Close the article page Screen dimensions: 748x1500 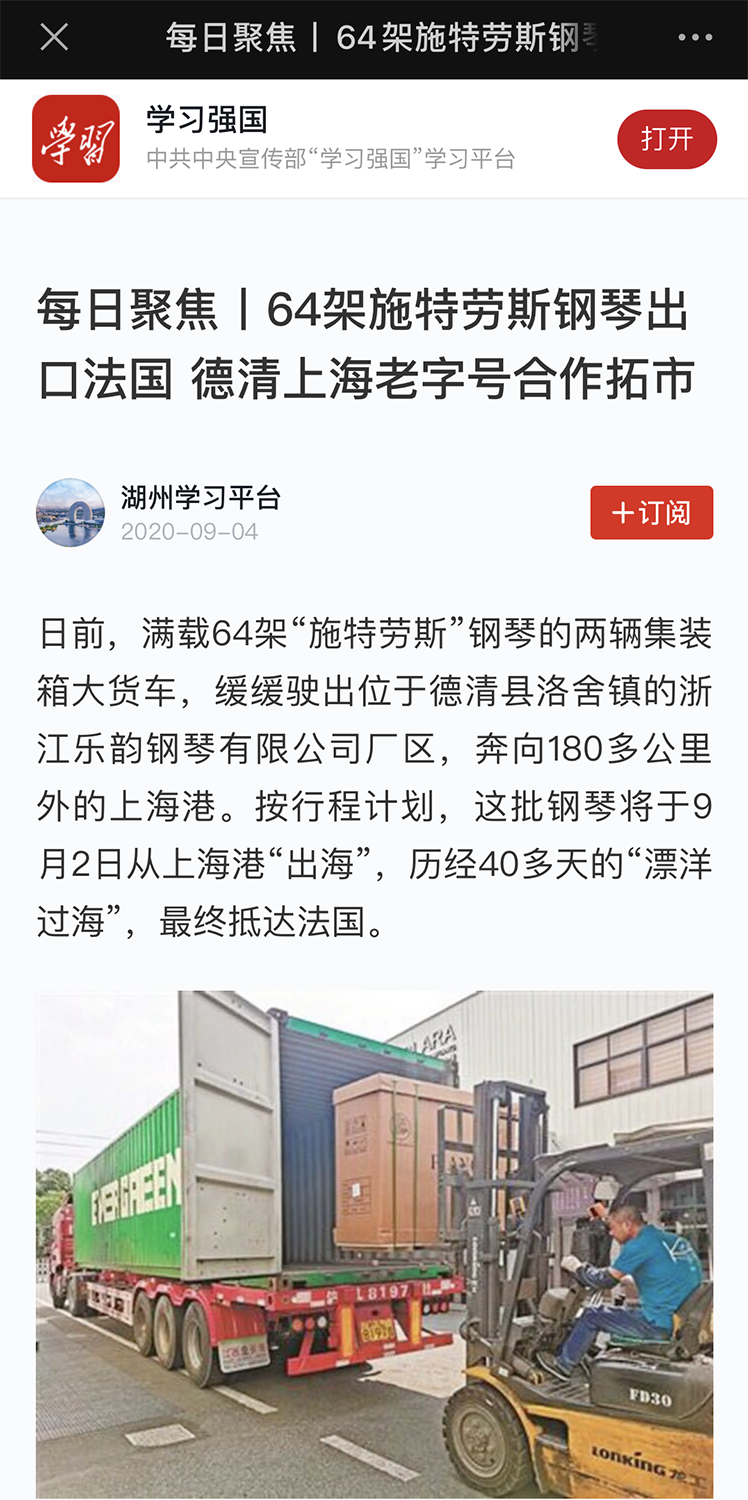point(54,38)
